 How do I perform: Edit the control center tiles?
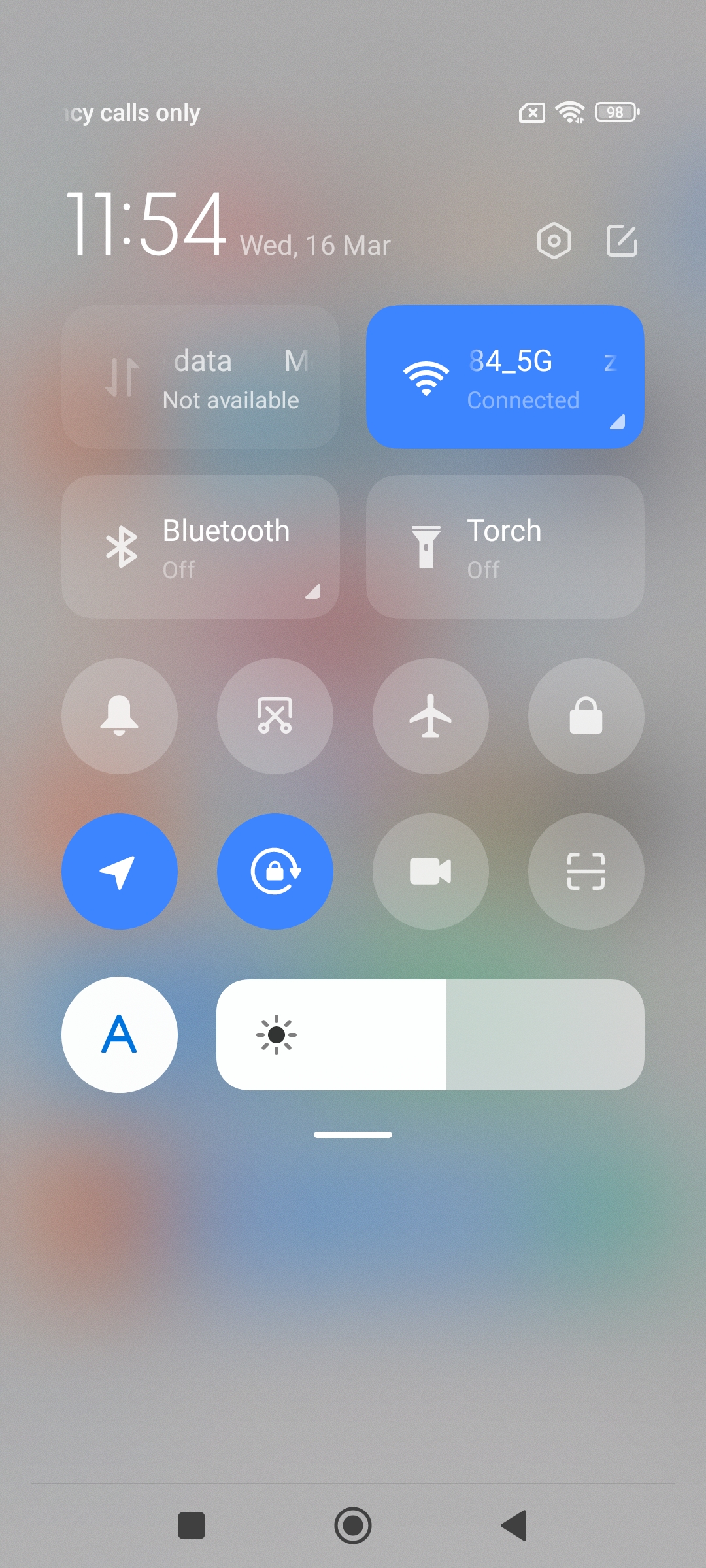pos(622,241)
